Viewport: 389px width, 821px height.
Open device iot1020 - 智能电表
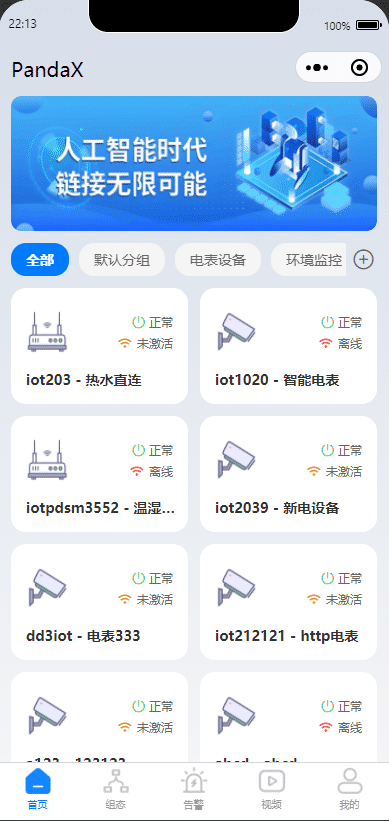(x=288, y=346)
